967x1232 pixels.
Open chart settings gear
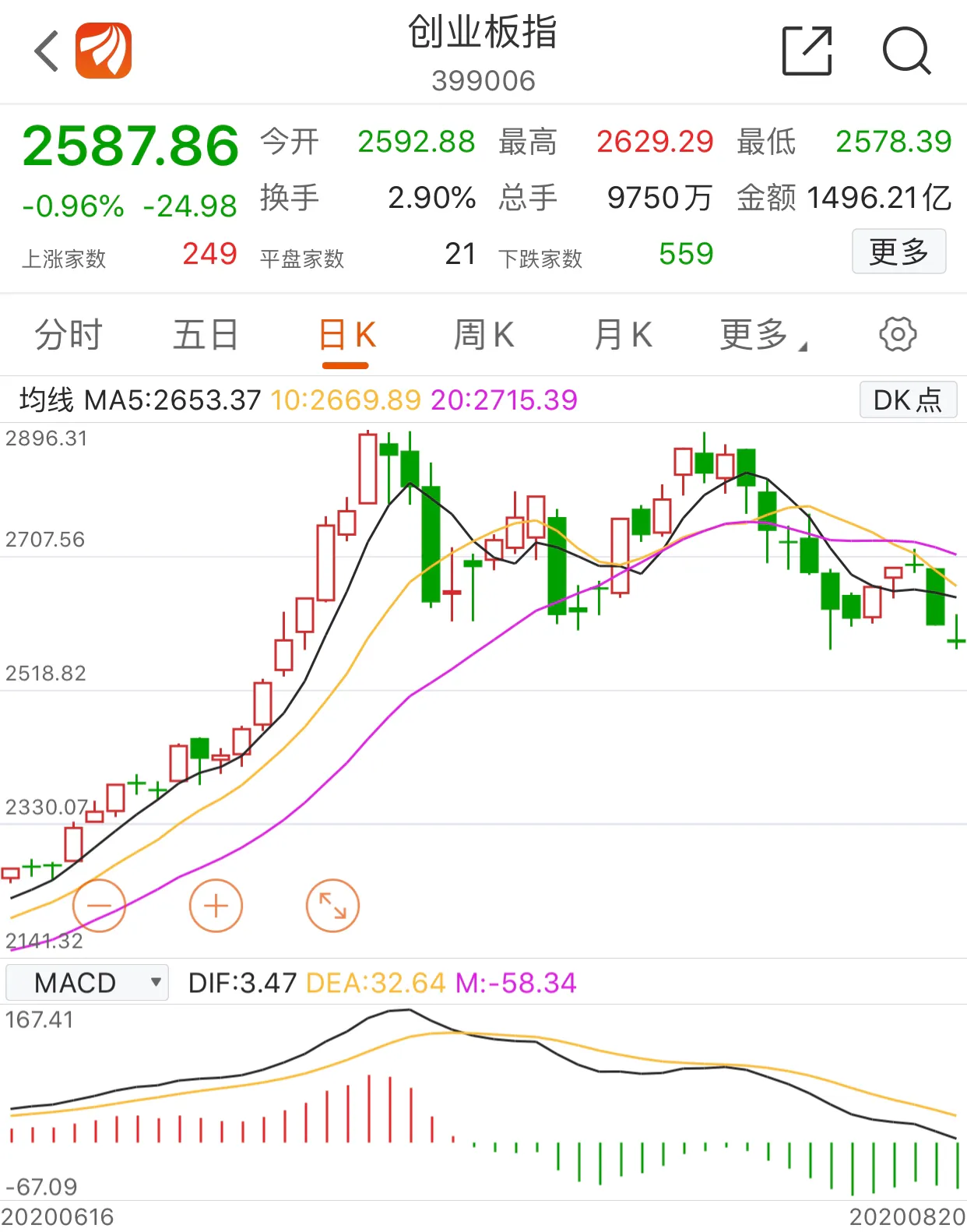(x=897, y=335)
